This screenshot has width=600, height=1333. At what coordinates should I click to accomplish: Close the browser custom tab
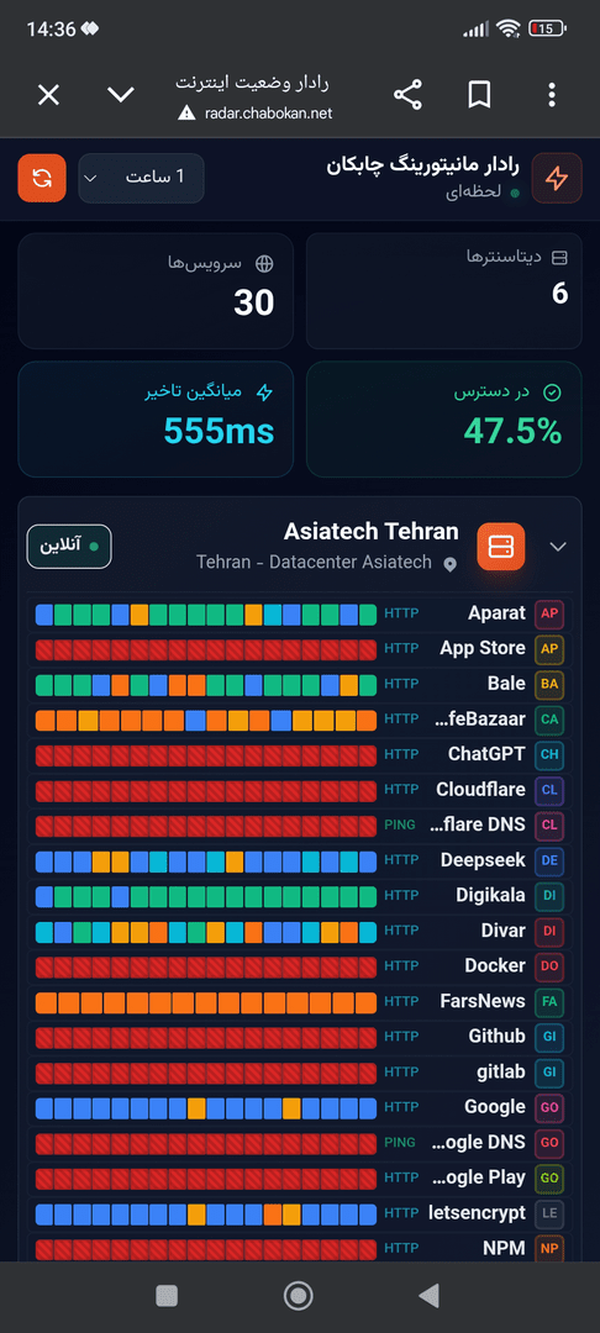tap(48, 95)
